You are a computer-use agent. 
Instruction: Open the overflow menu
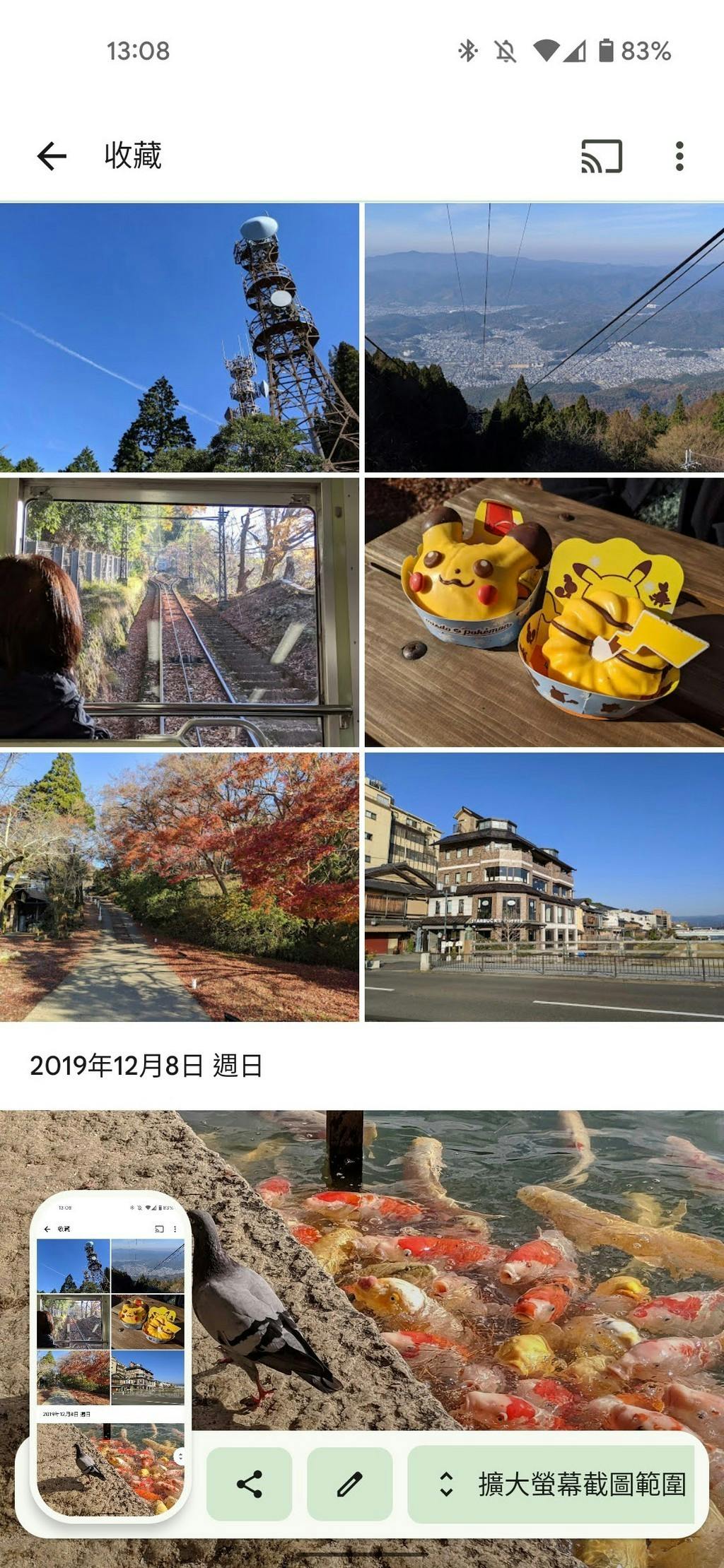click(679, 156)
